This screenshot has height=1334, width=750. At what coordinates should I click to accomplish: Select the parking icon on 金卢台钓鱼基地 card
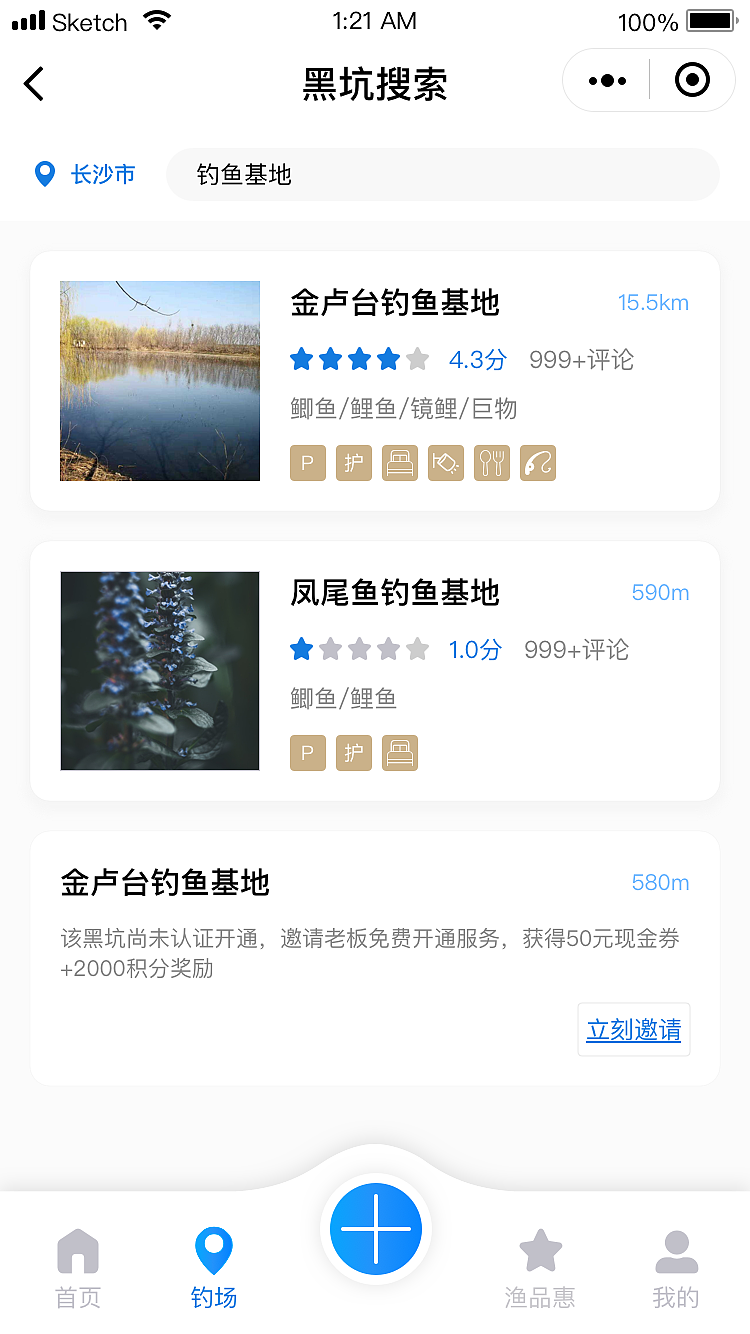point(308,463)
